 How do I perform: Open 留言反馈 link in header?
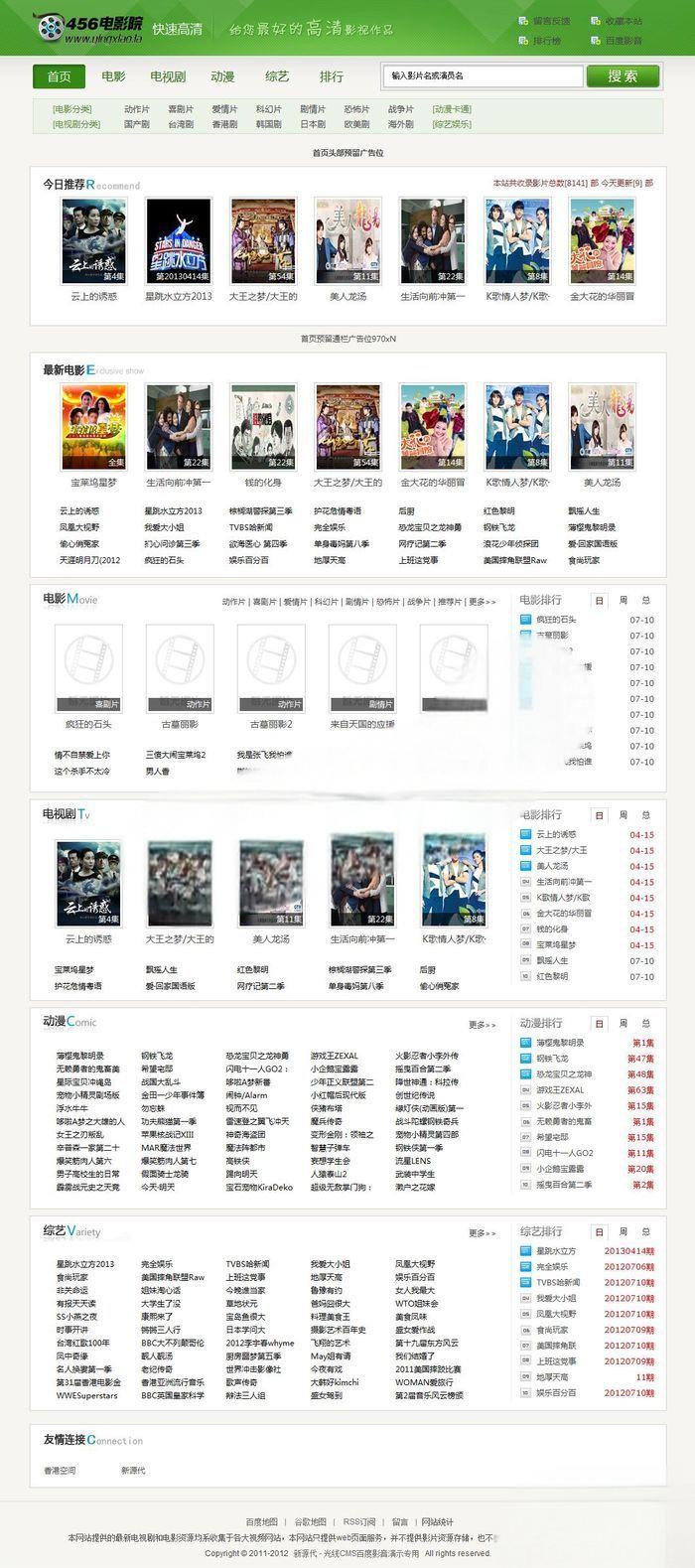click(x=551, y=21)
